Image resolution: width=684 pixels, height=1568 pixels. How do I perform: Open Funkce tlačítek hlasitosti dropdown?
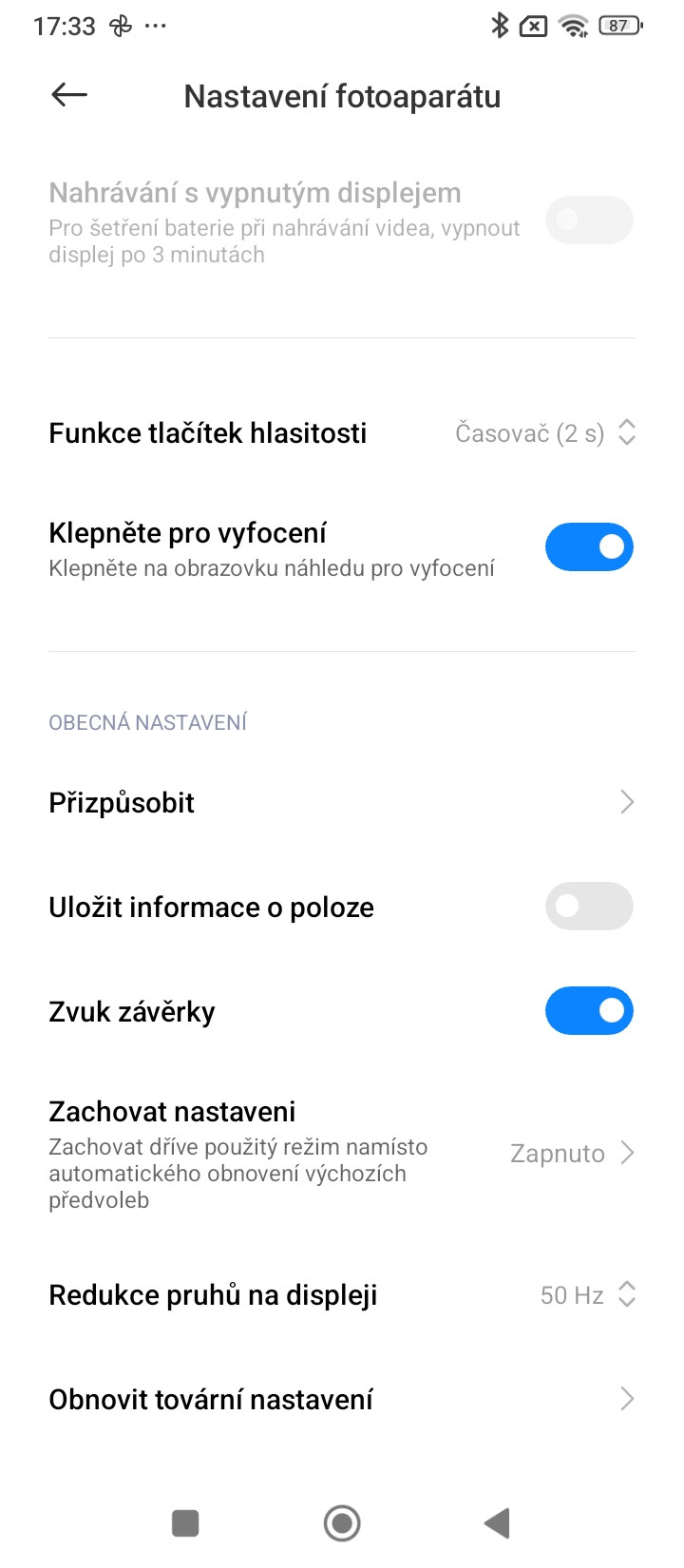click(543, 433)
